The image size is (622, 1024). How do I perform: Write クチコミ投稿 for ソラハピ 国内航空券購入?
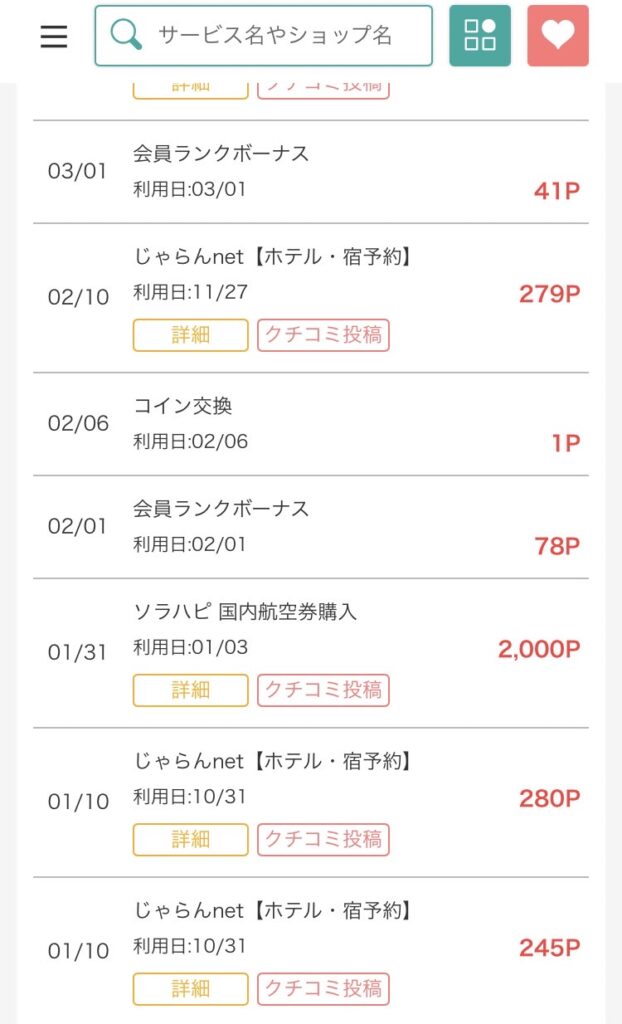pos(323,690)
